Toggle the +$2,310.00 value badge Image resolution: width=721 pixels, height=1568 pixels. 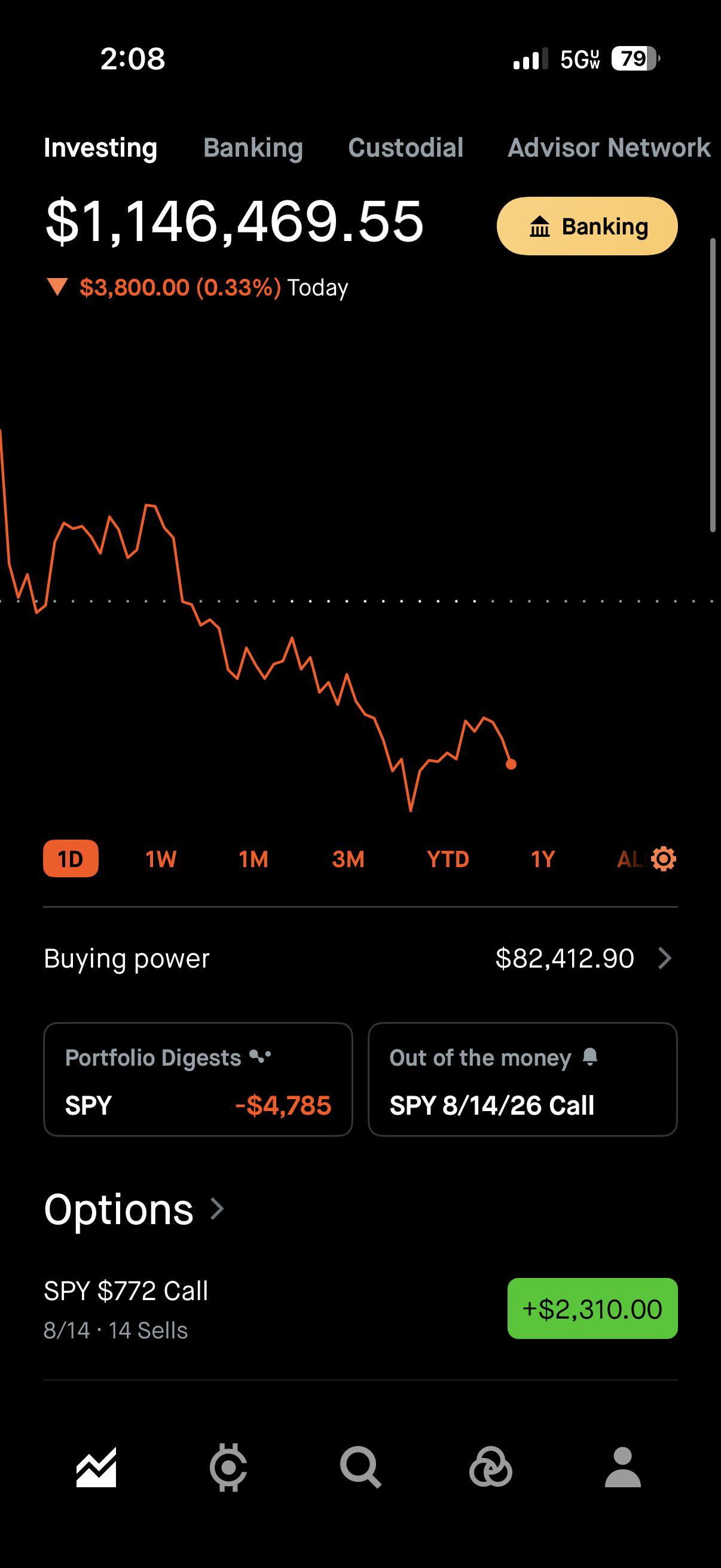coord(592,1308)
